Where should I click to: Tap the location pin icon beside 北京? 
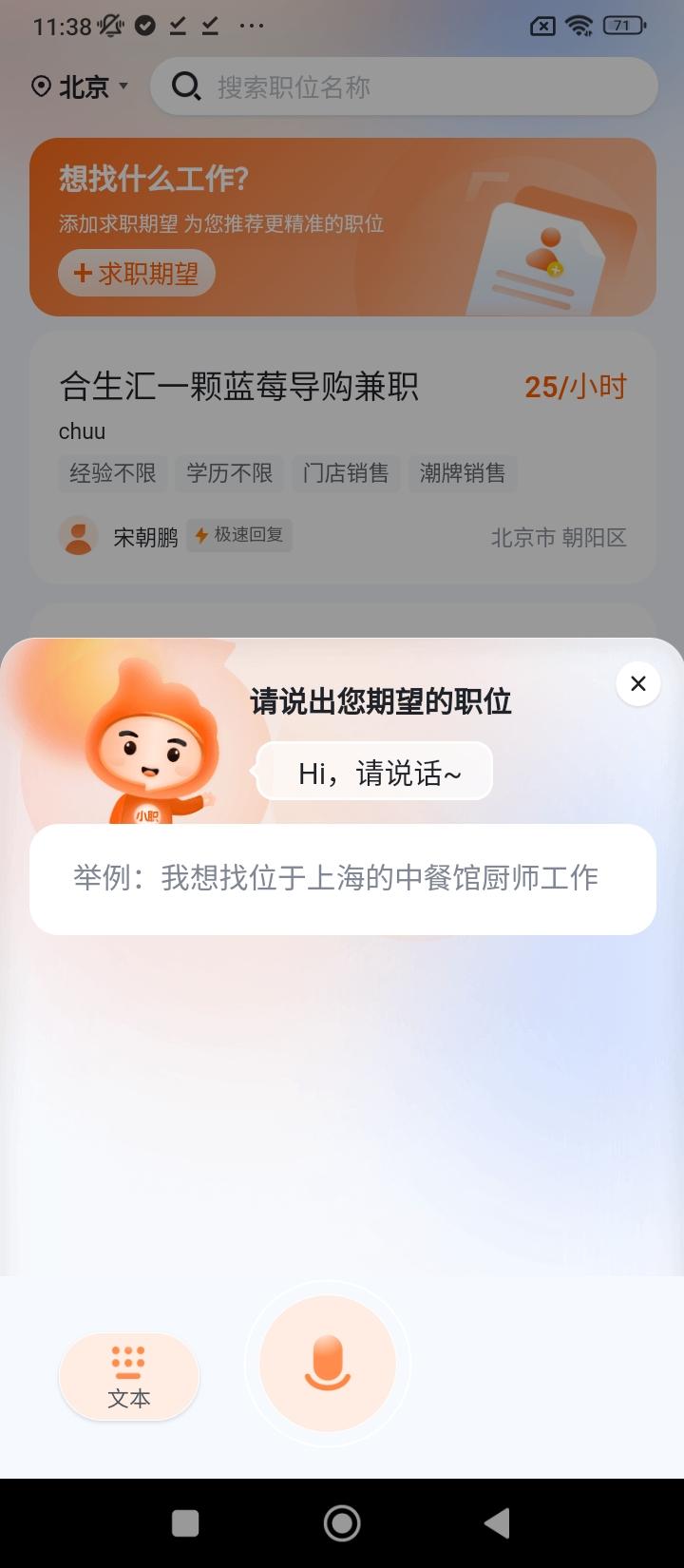pos(41,86)
